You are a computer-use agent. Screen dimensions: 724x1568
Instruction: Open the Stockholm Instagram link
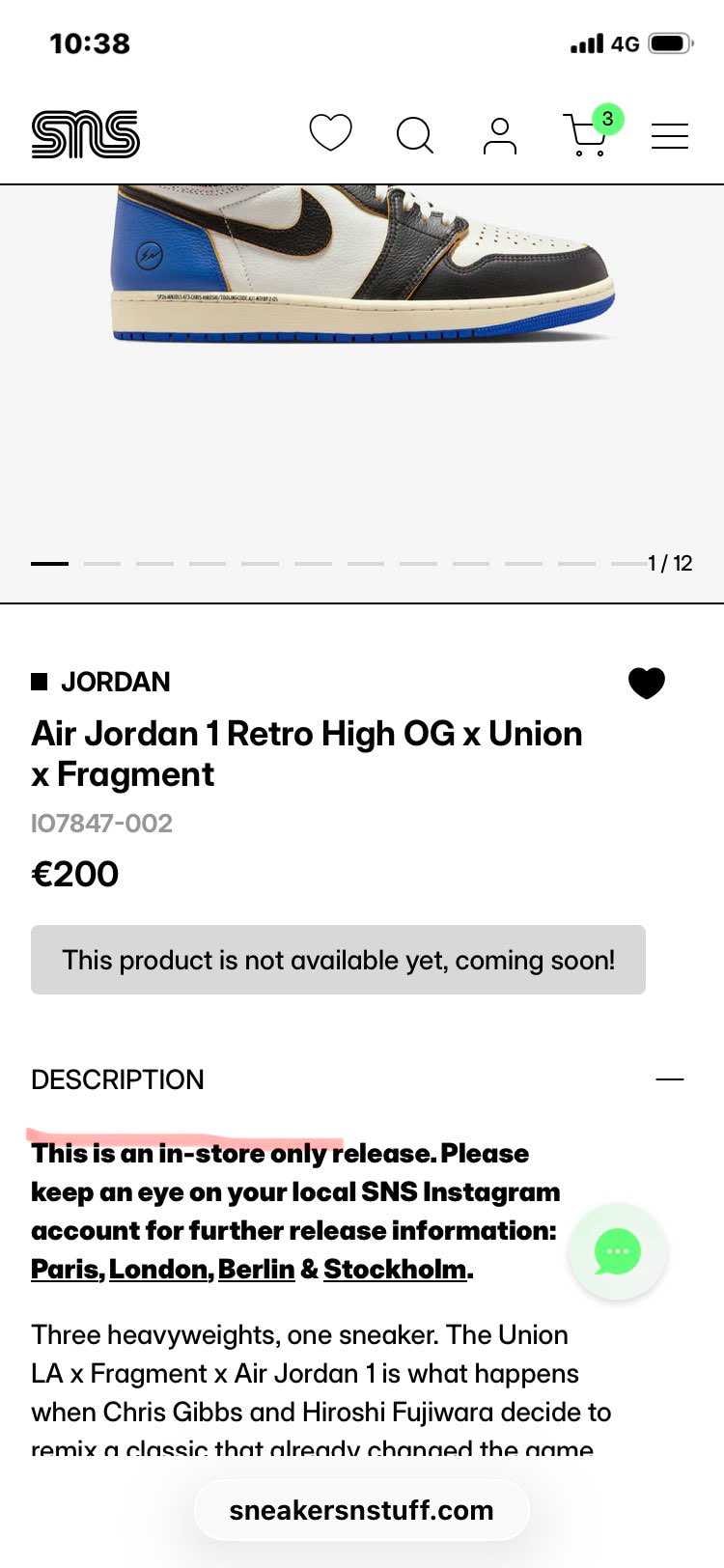(395, 1269)
